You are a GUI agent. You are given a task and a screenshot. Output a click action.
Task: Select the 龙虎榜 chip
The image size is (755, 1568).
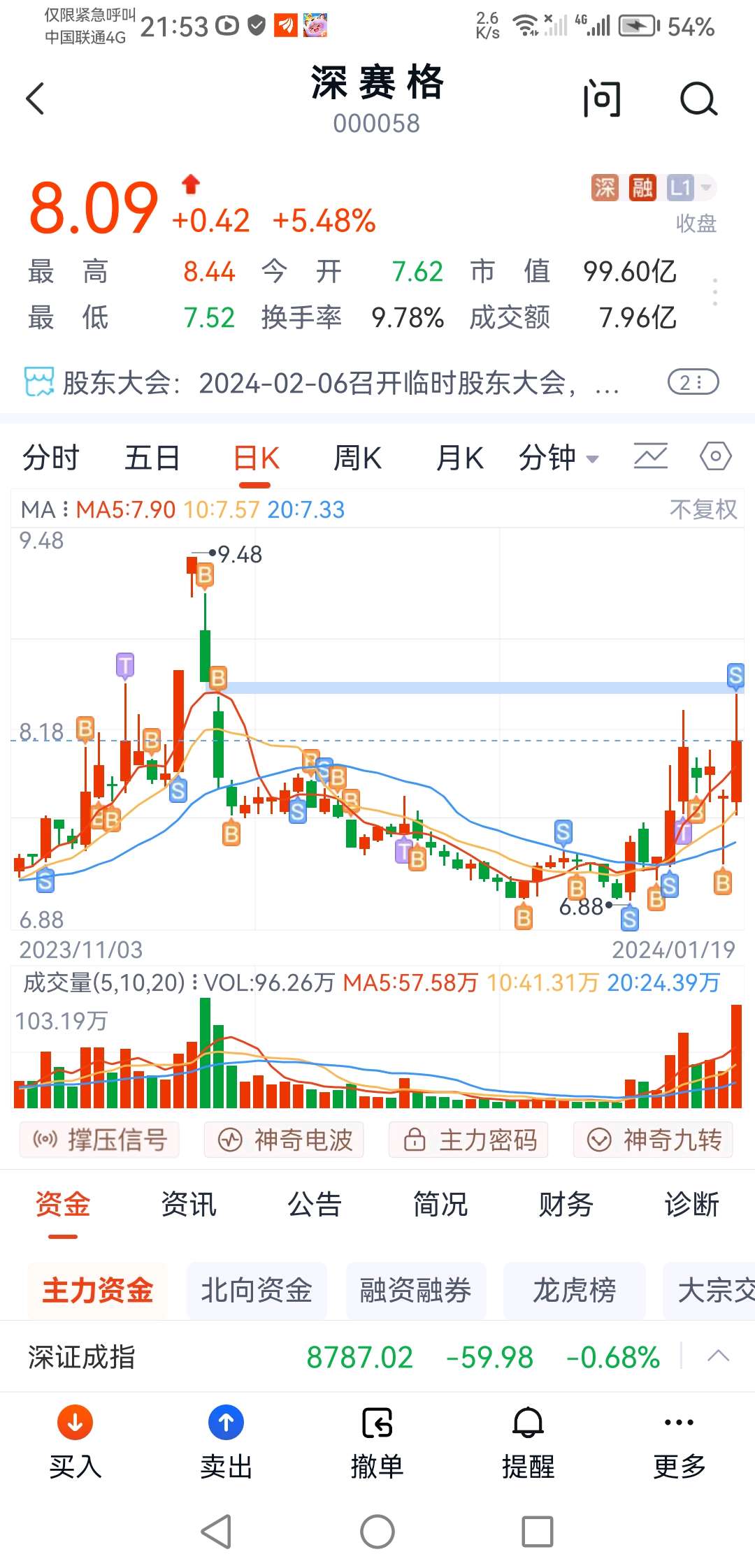574,1290
